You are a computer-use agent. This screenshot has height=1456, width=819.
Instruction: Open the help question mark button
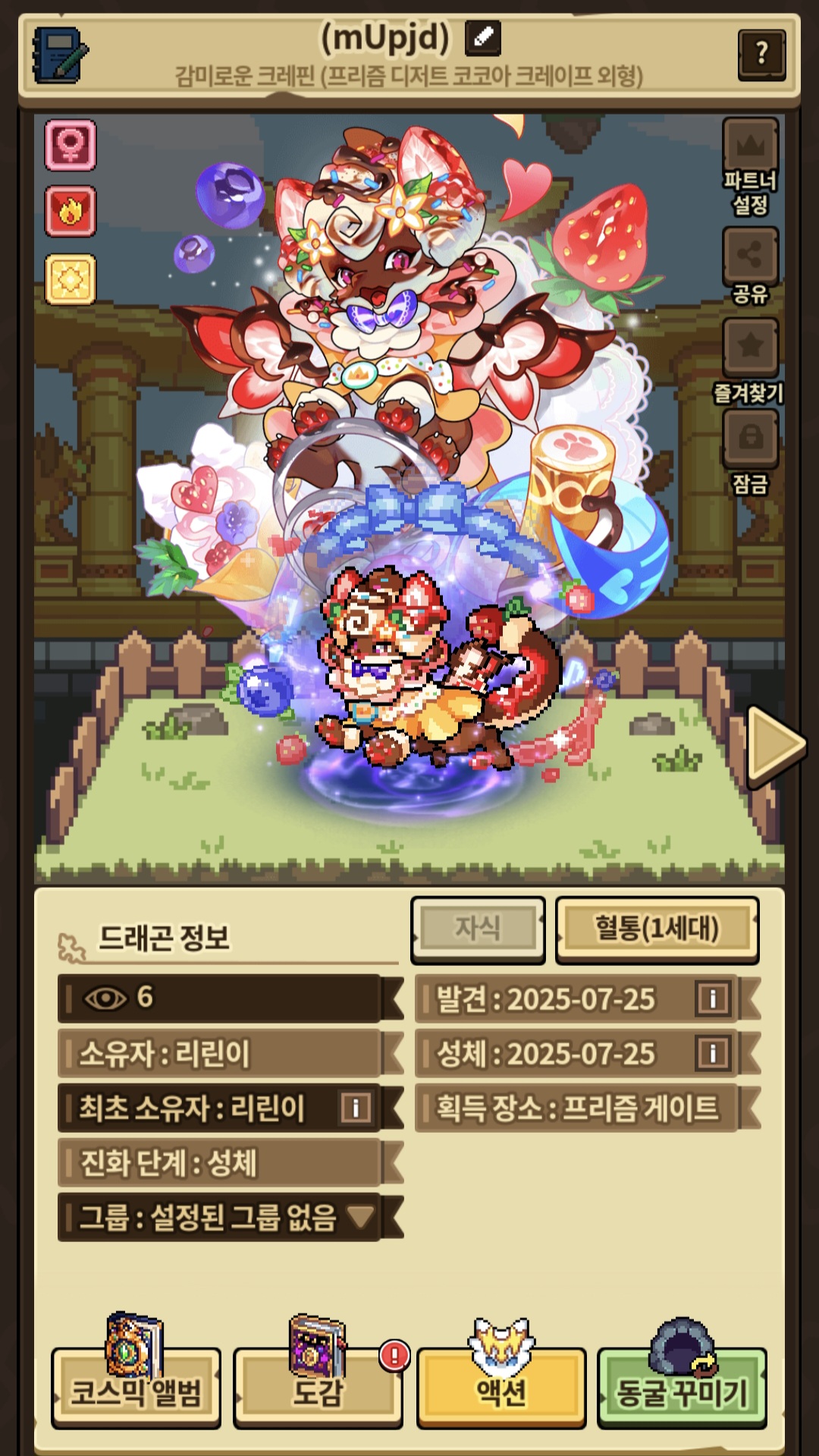click(x=761, y=54)
